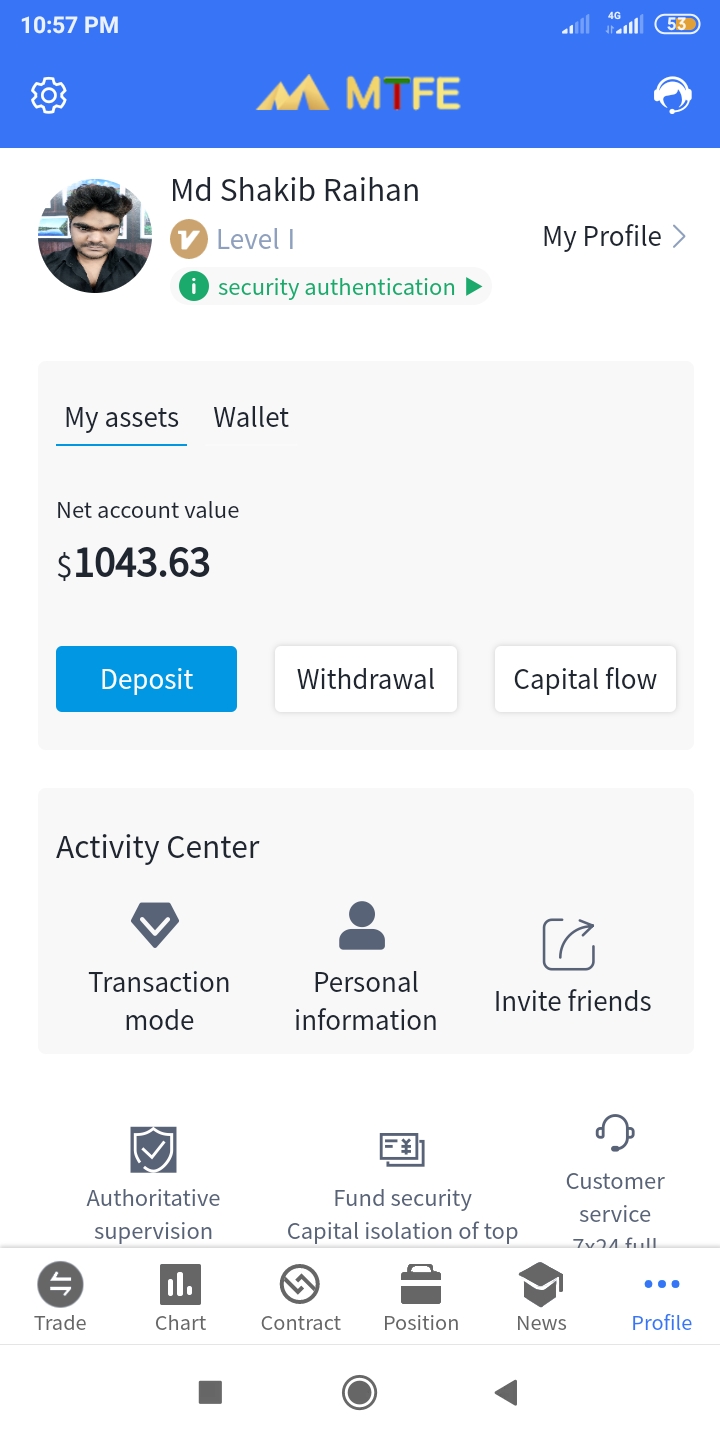Go to the Trade tab
This screenshot has height=1440, width=720.
[x=60, y=1297]
